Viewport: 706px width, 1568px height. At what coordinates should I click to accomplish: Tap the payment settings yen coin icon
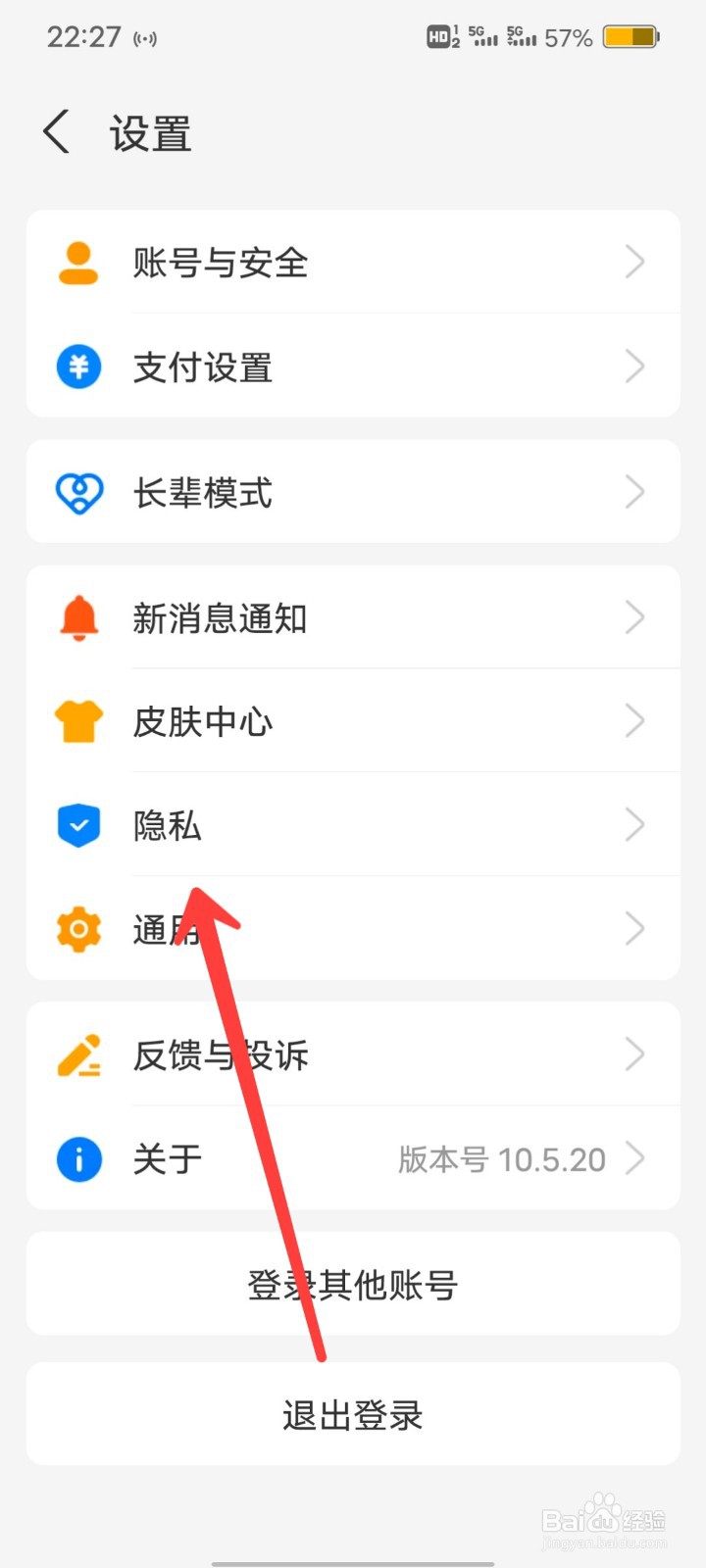(x=78, y=367)
